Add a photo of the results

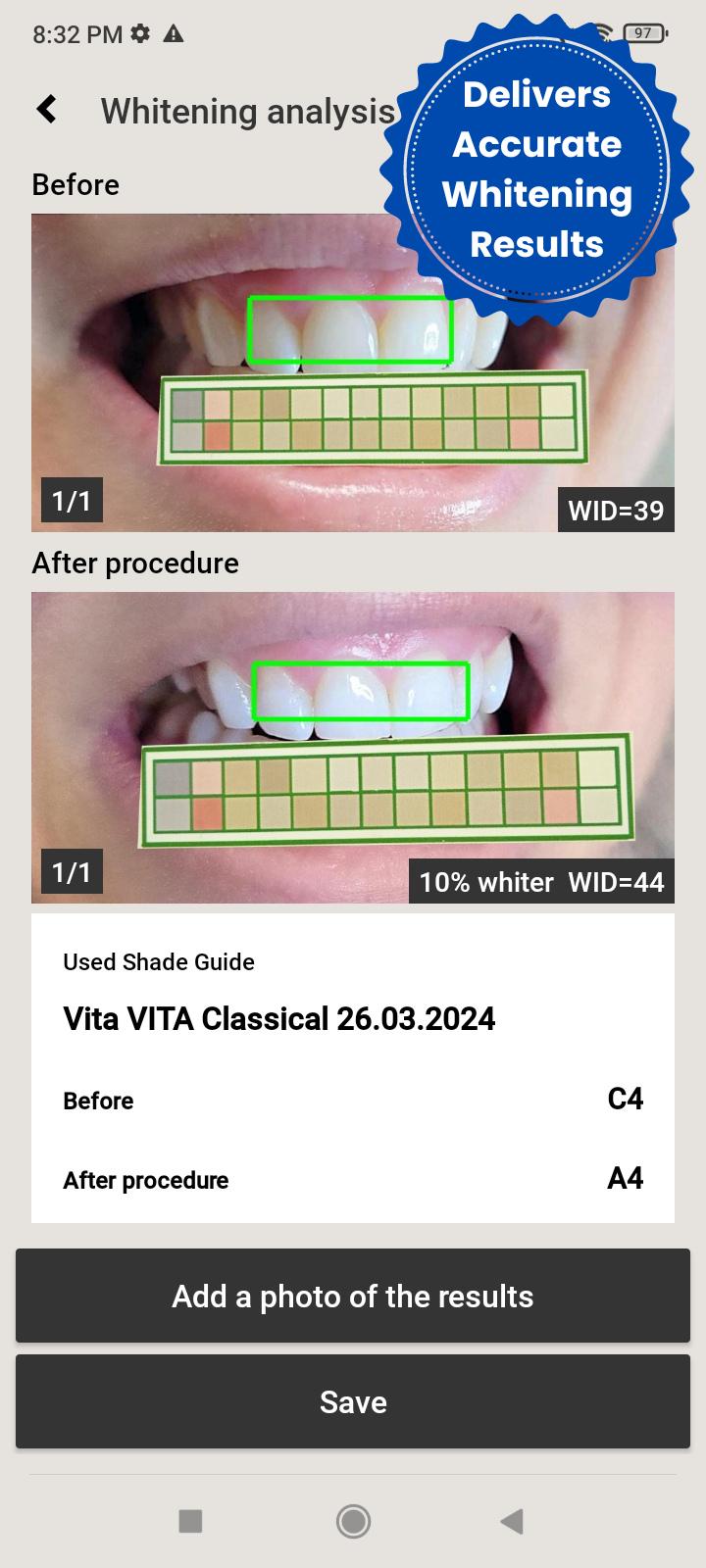(x=353, y=1296)
